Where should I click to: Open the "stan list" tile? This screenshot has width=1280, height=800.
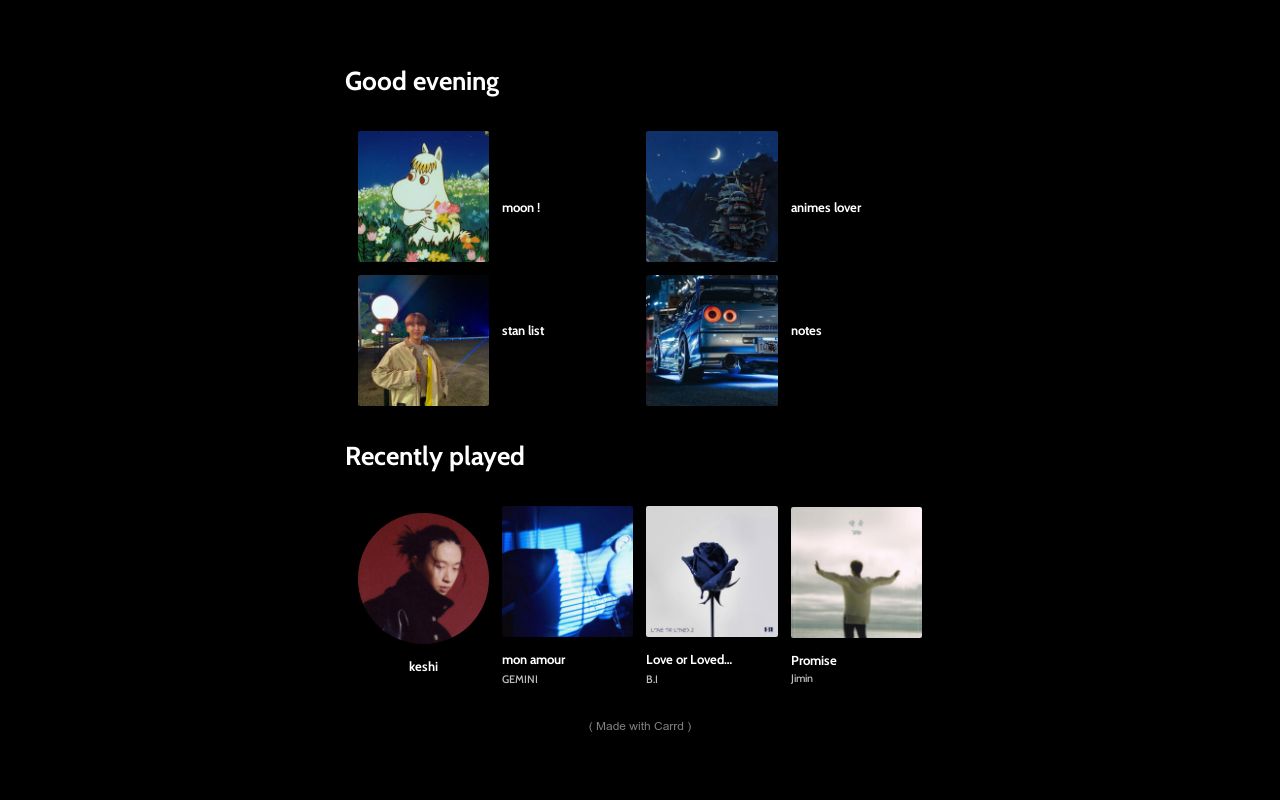(x=423, y=341)
